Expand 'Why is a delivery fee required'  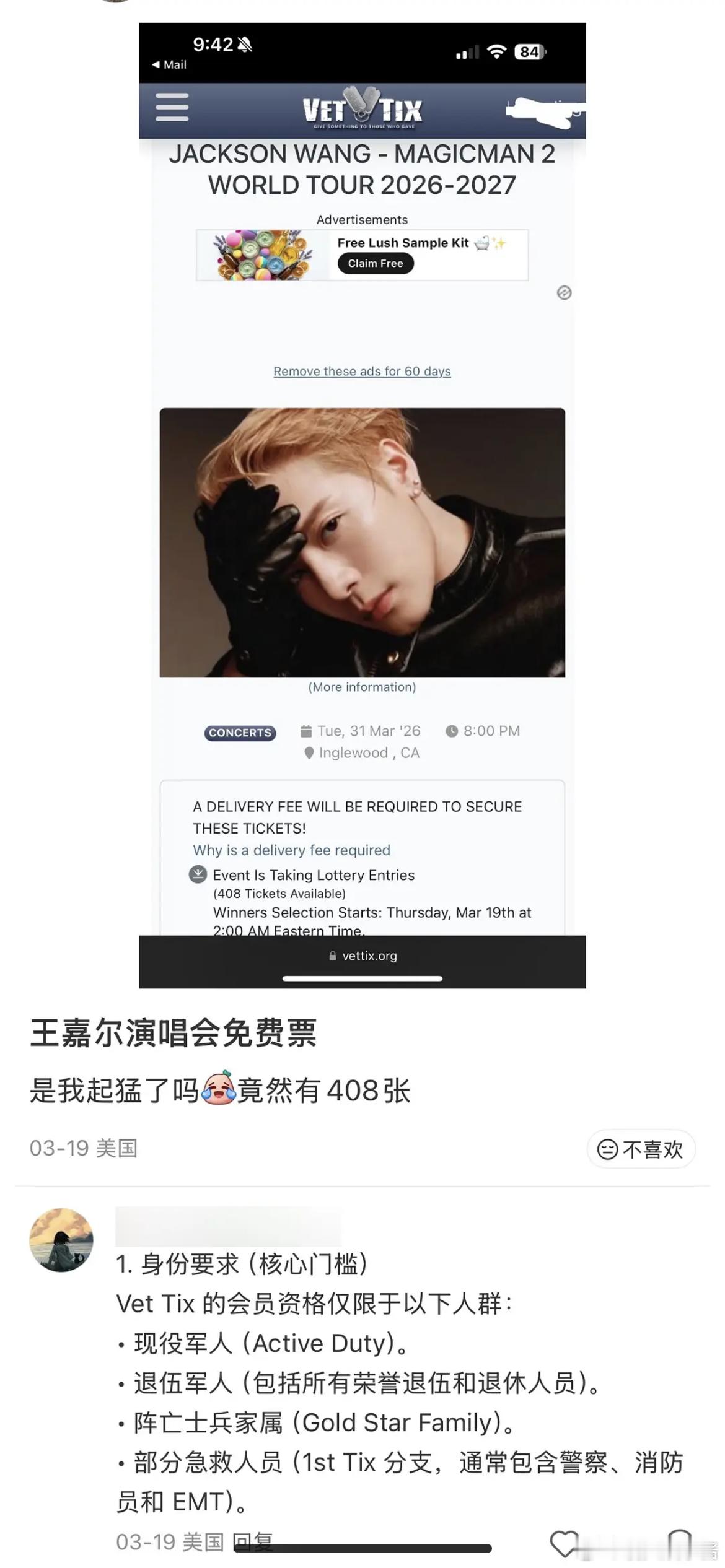(x=290, y=850)
